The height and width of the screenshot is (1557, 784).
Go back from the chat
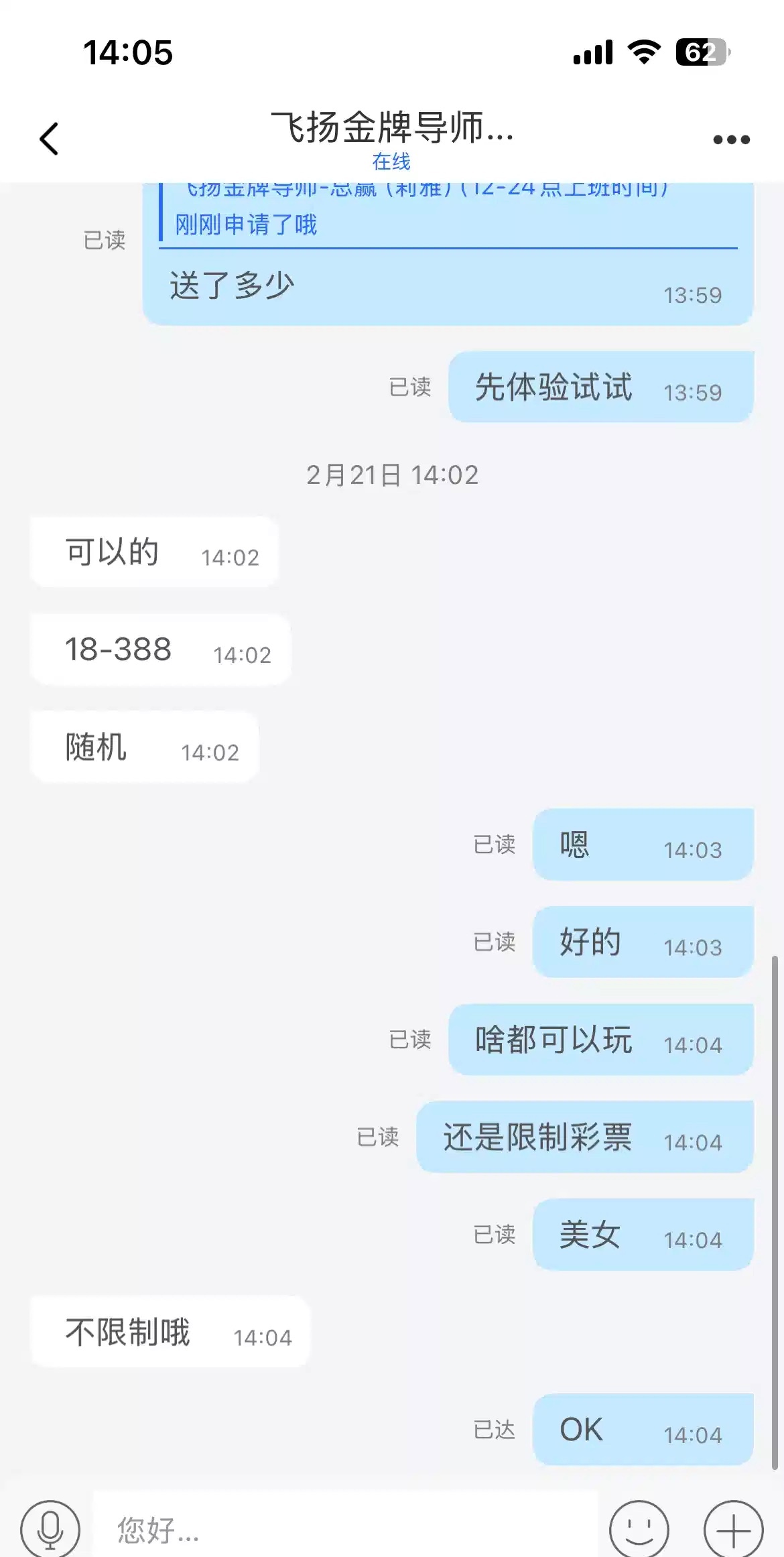click(49, 139)
